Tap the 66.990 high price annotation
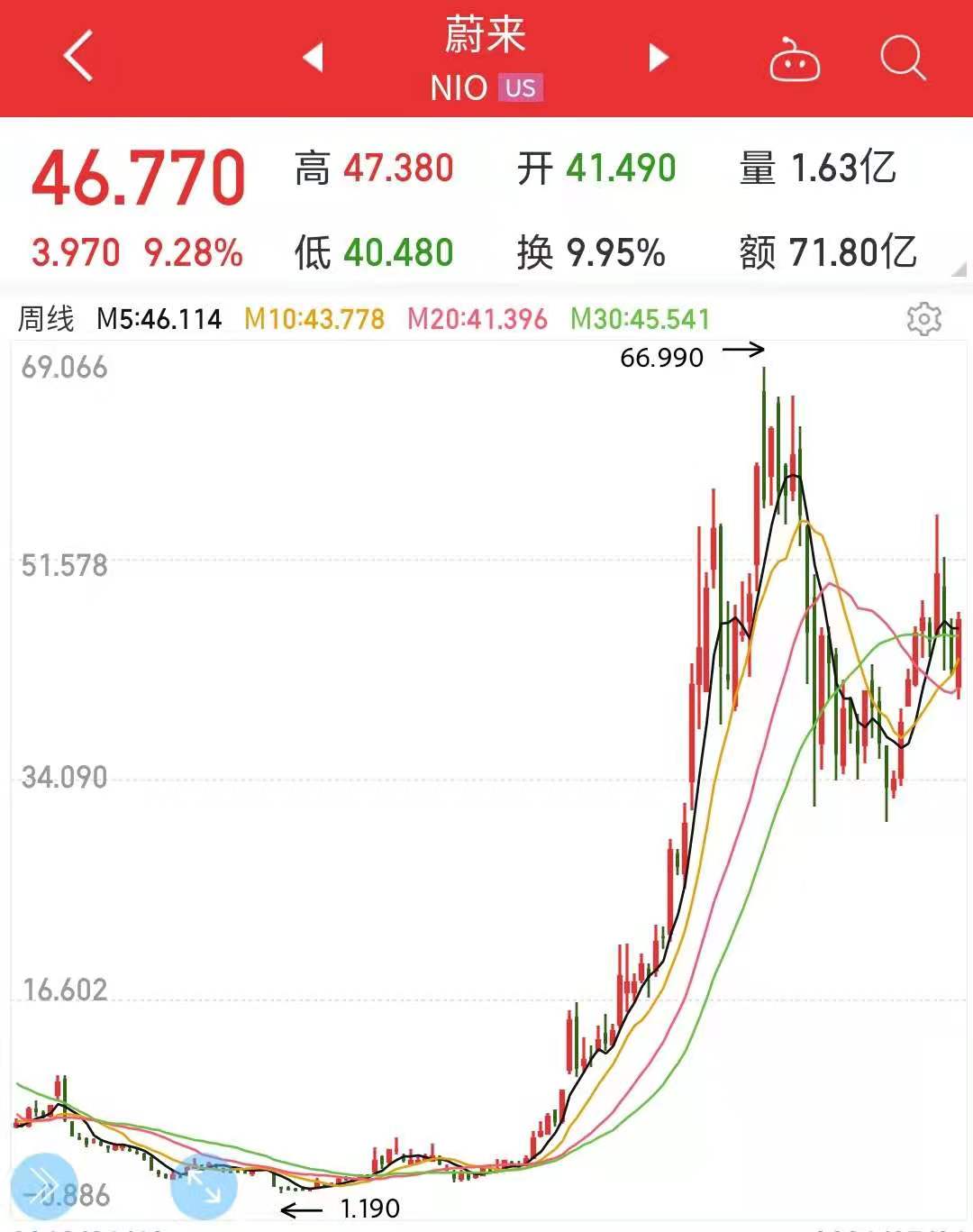Screen dimensions: 973x1232 tap(662, 358)
